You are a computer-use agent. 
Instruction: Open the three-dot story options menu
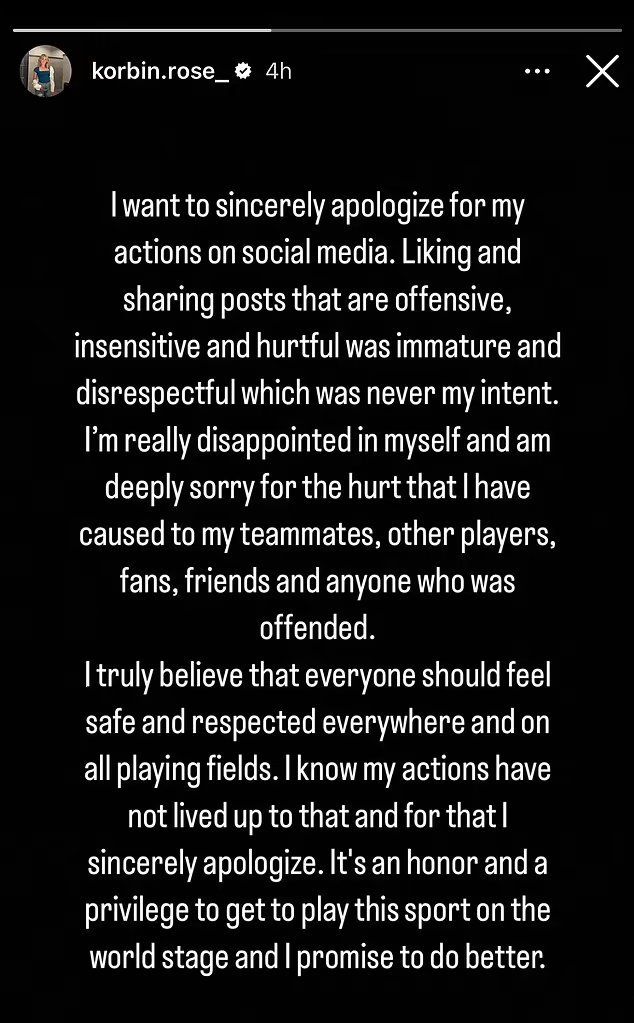coord(537,71)
